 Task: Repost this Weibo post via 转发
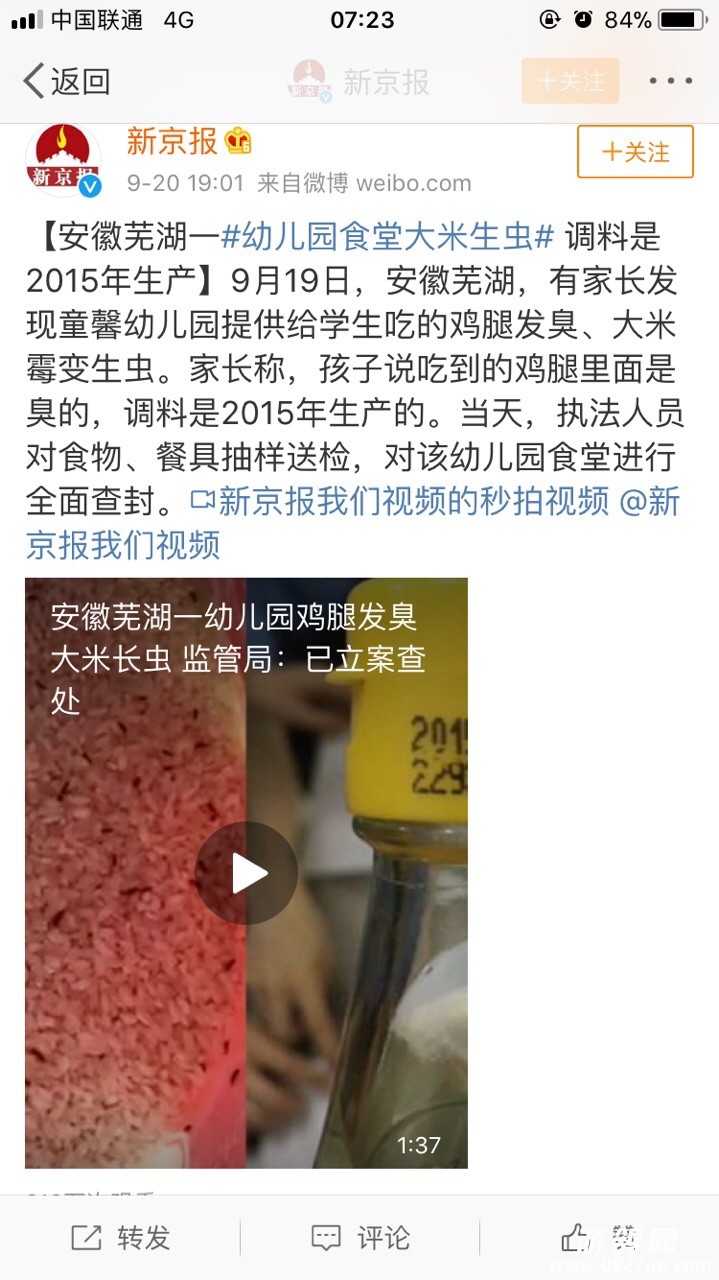(121, 1238)
